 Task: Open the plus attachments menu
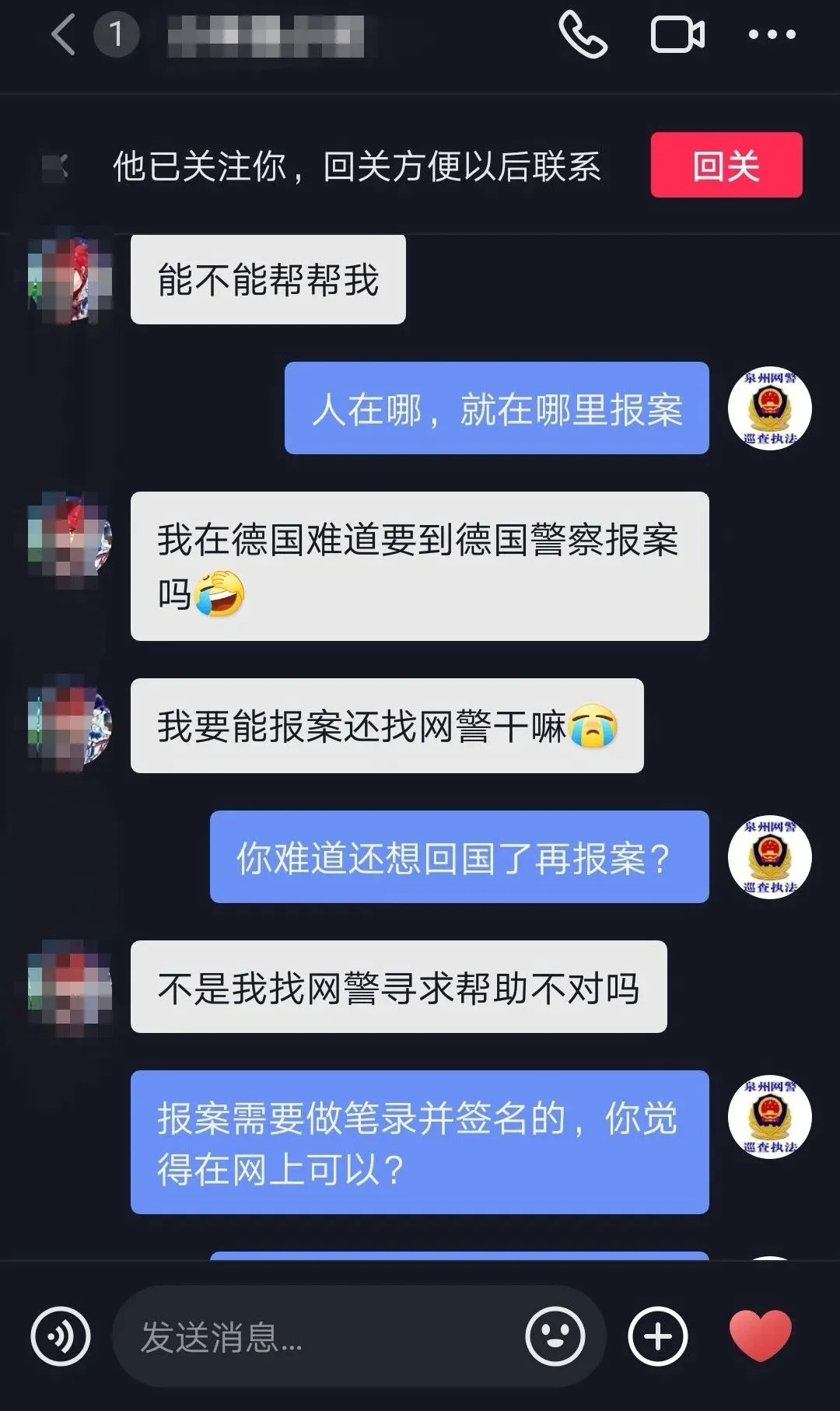coord(658,1337)
